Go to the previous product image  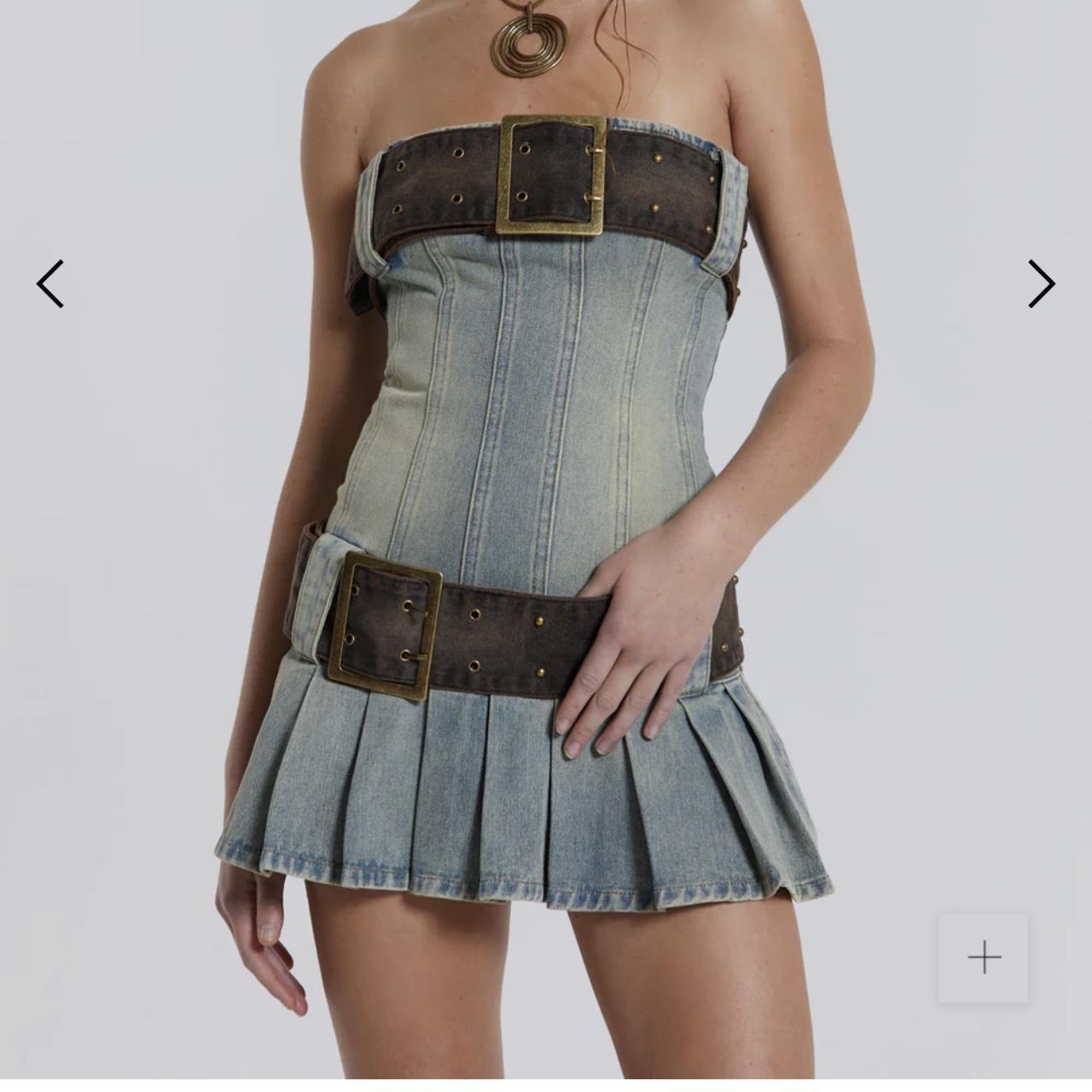click(50, 283)
